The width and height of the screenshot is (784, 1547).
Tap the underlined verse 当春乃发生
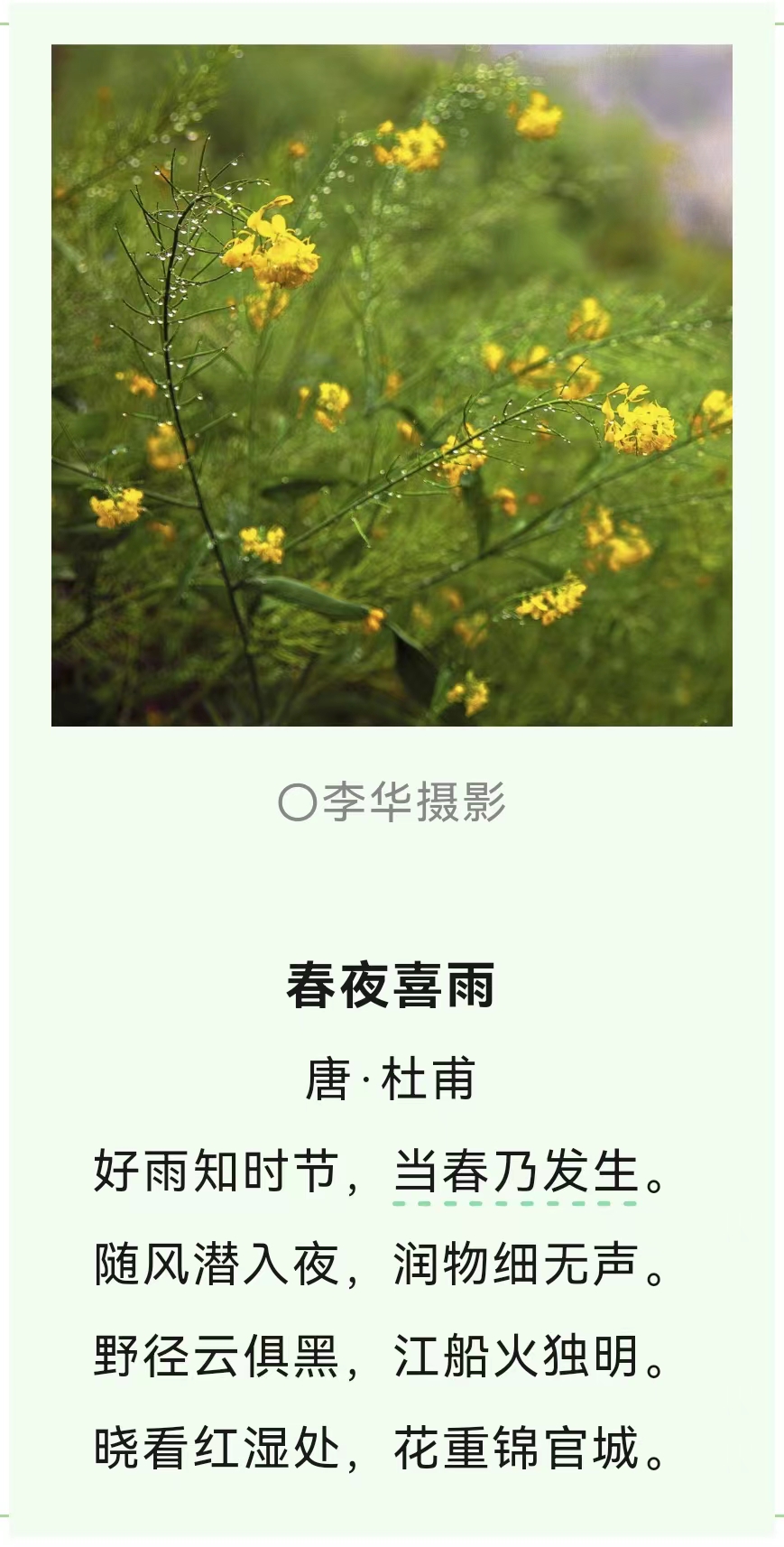pos(516,1172)
